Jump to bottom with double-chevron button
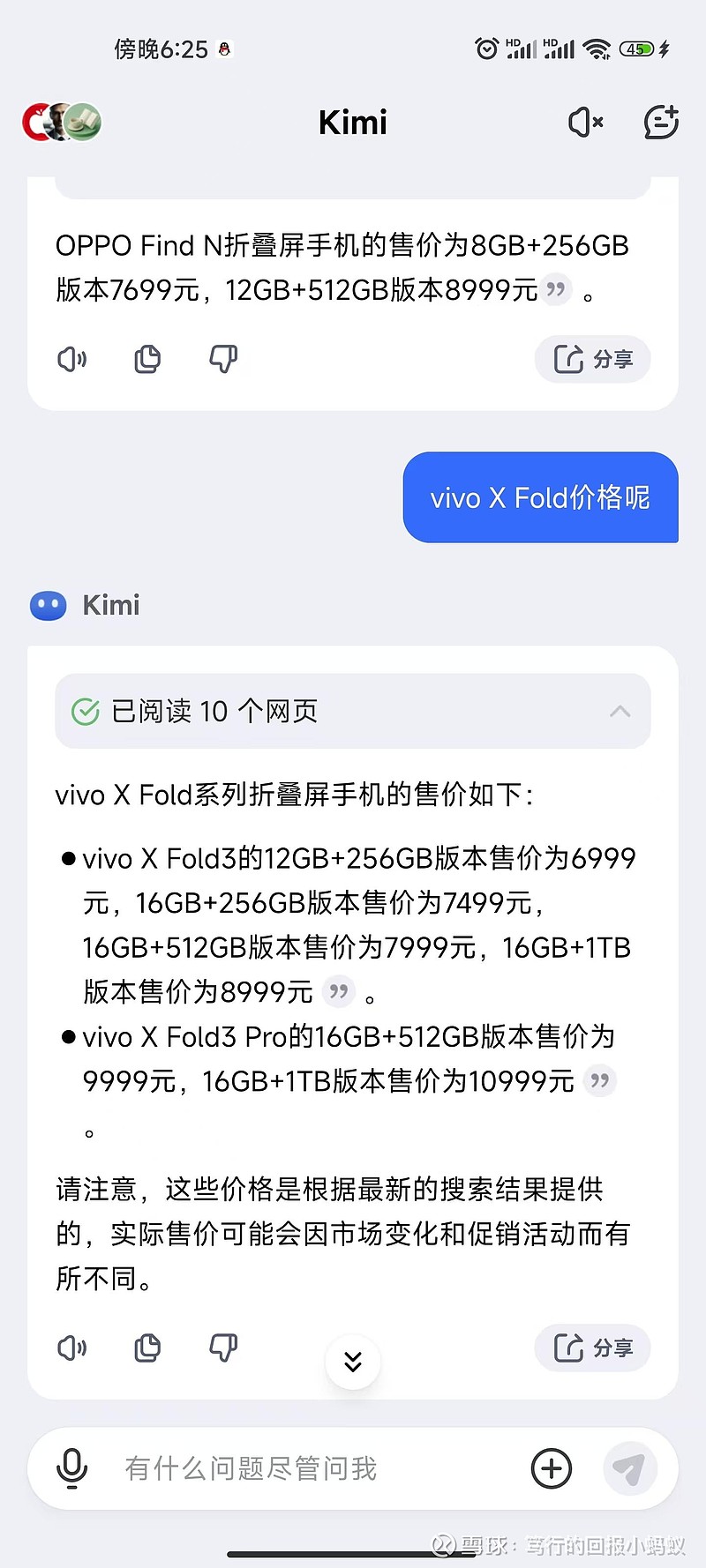The width and height of the screenshot is (706, 1568). tap(353, 1362)
